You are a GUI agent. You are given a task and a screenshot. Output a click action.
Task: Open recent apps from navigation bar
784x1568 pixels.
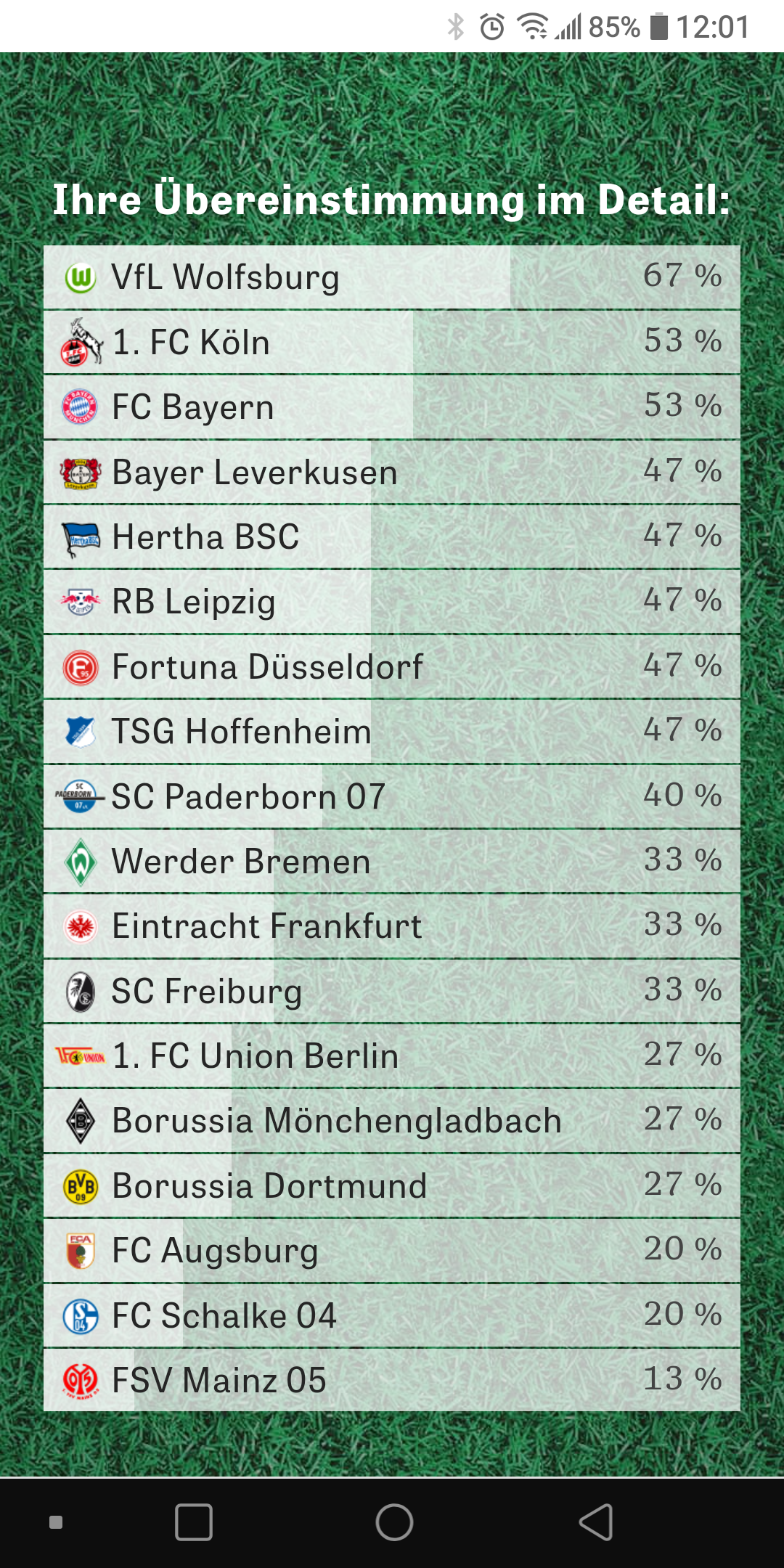tap(194, 1522)
